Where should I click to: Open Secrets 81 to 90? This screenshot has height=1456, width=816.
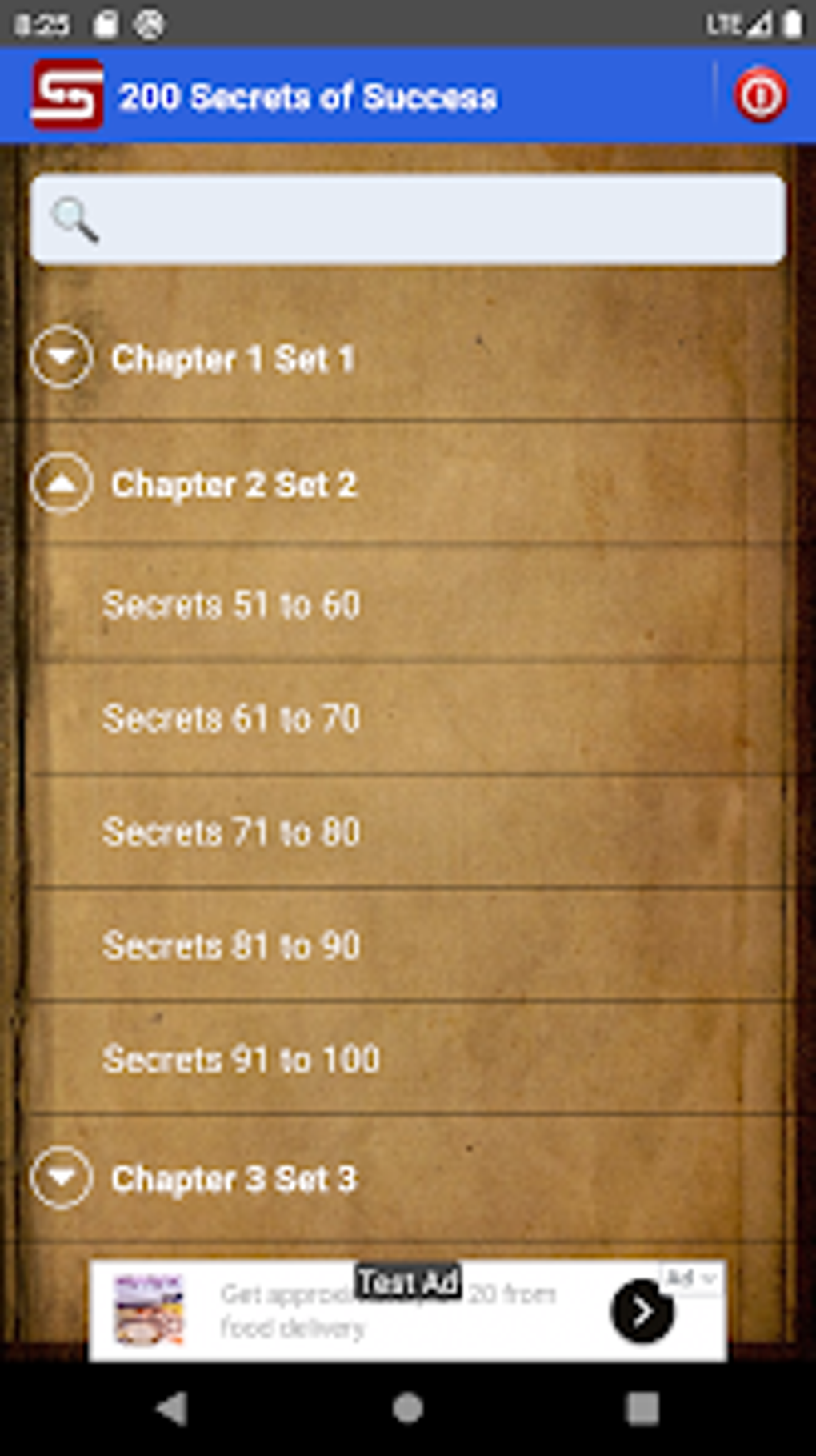408,945
